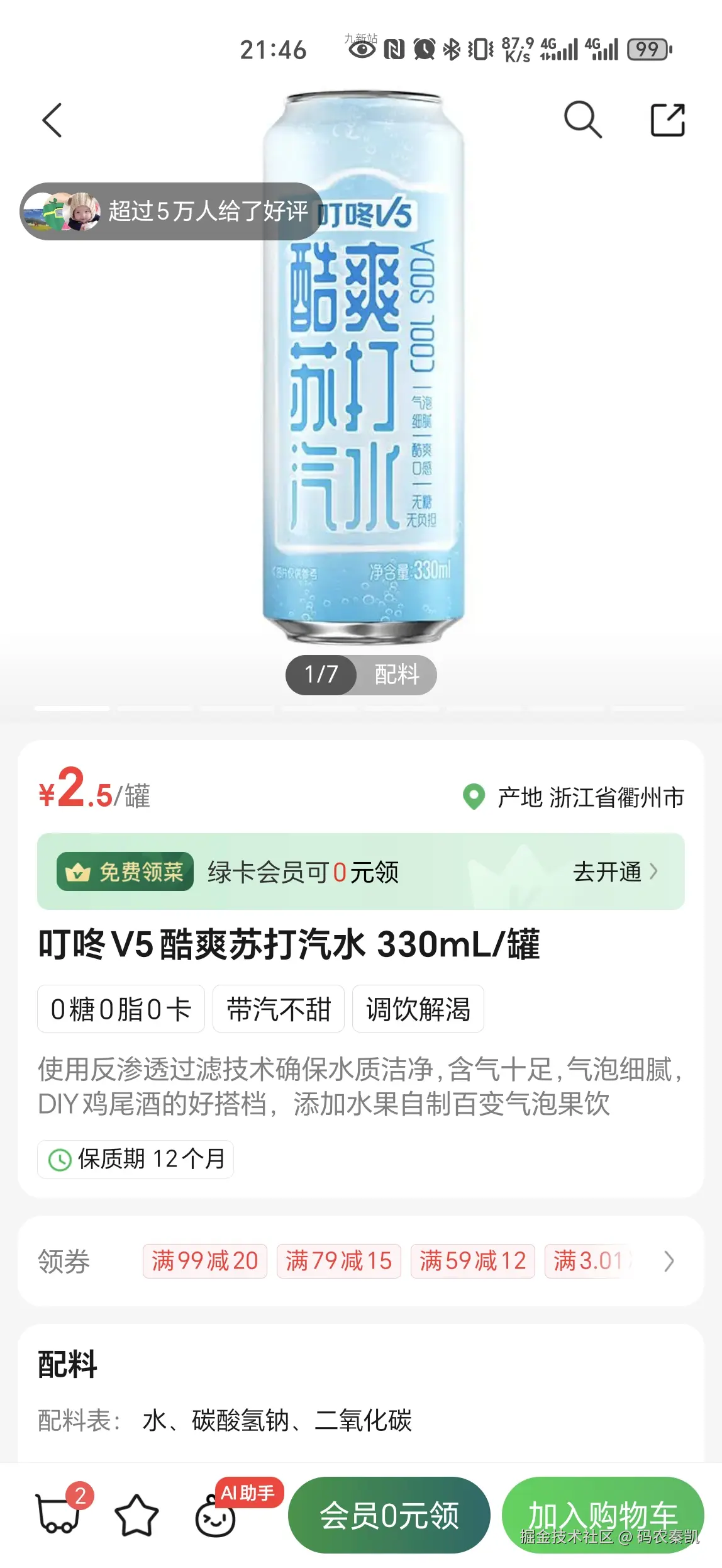Add this product to favorites
The width and height of the screenshot is (722, 1568).
point(136,1515)
